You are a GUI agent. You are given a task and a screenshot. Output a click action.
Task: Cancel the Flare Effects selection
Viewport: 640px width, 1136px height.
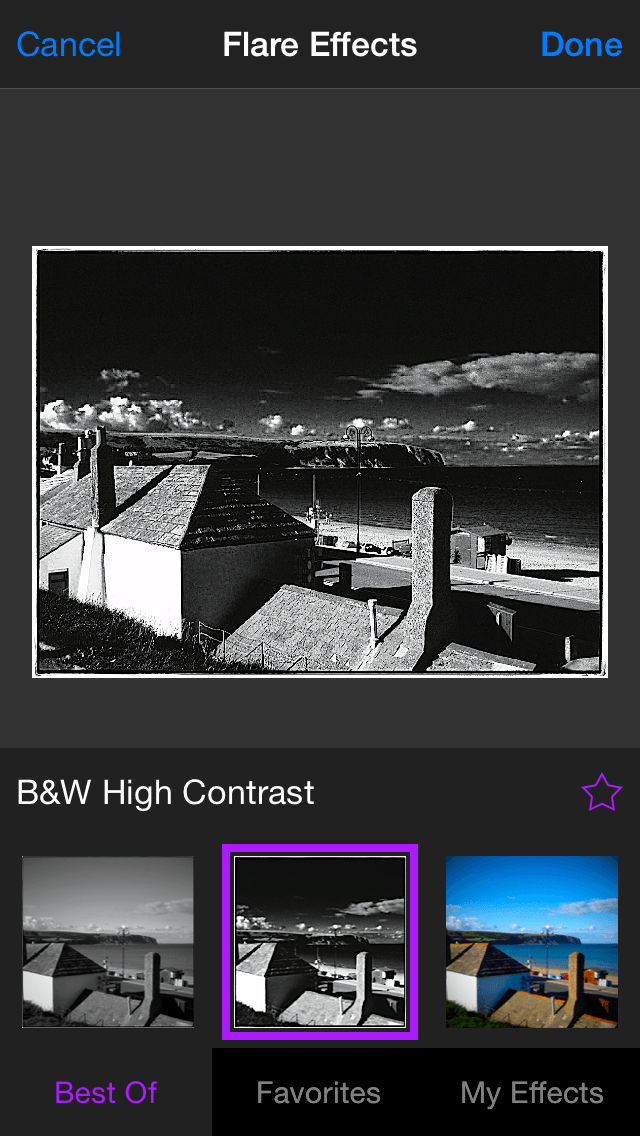click(69, 44)
